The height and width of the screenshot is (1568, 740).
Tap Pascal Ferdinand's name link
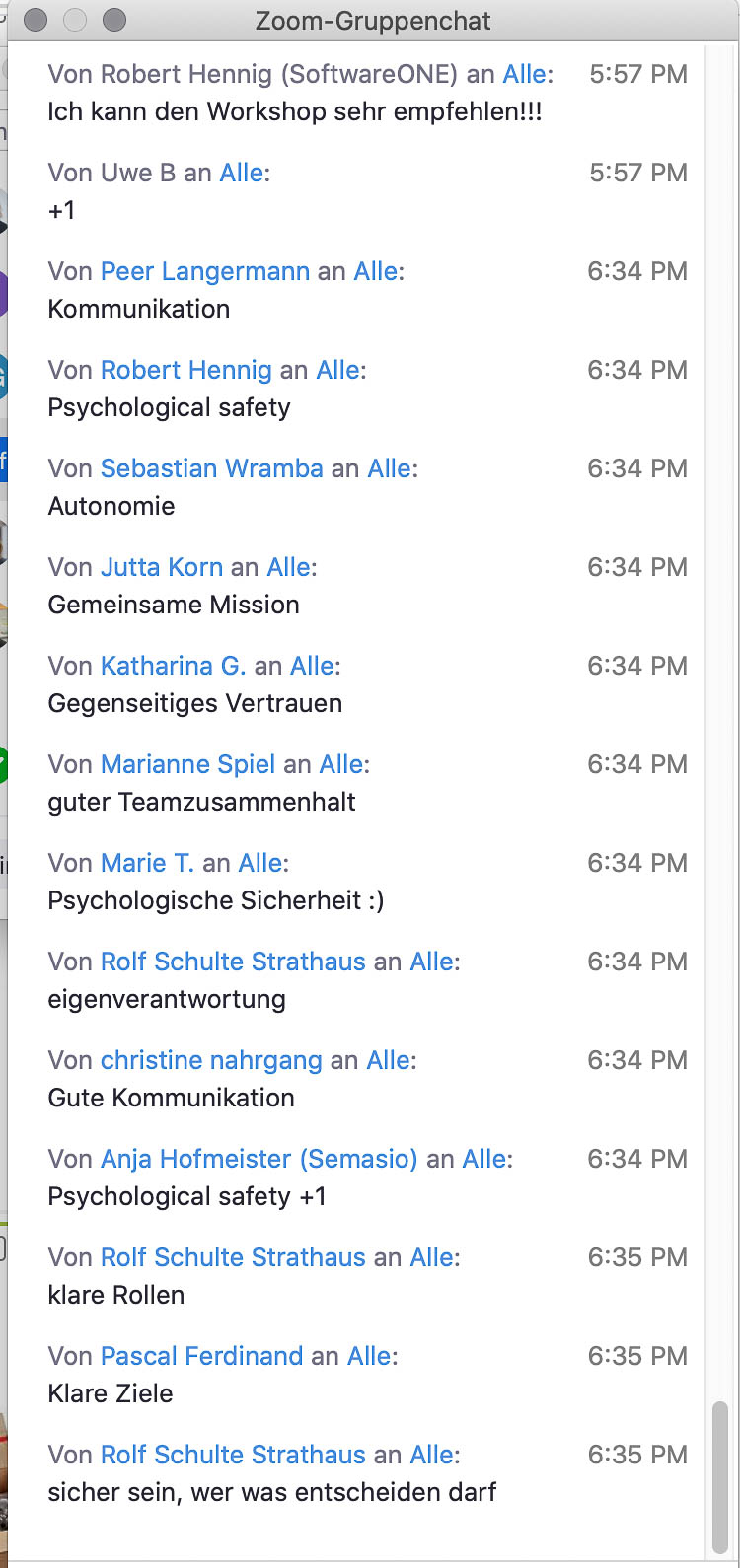pyautogui.click(x=202, y=1356)
